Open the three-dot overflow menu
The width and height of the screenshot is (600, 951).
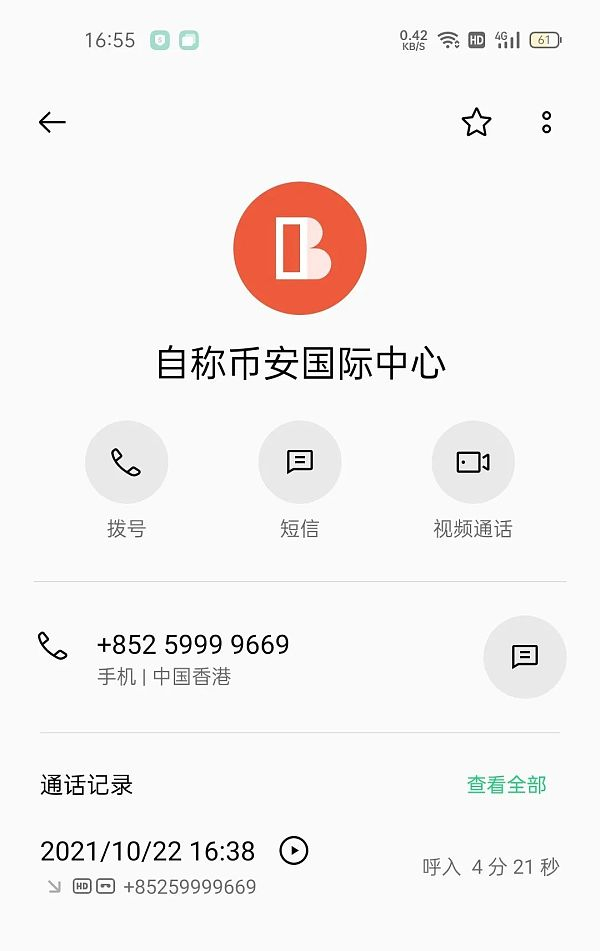click(x=547, y=123)
